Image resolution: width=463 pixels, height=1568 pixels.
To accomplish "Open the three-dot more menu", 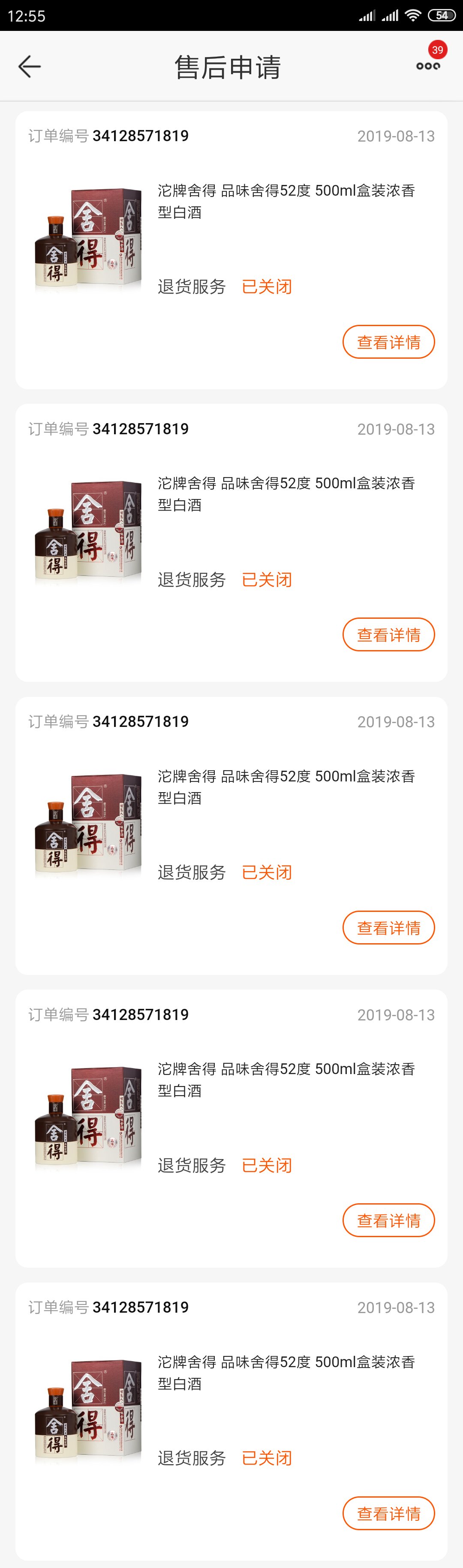I will [428, 66].
